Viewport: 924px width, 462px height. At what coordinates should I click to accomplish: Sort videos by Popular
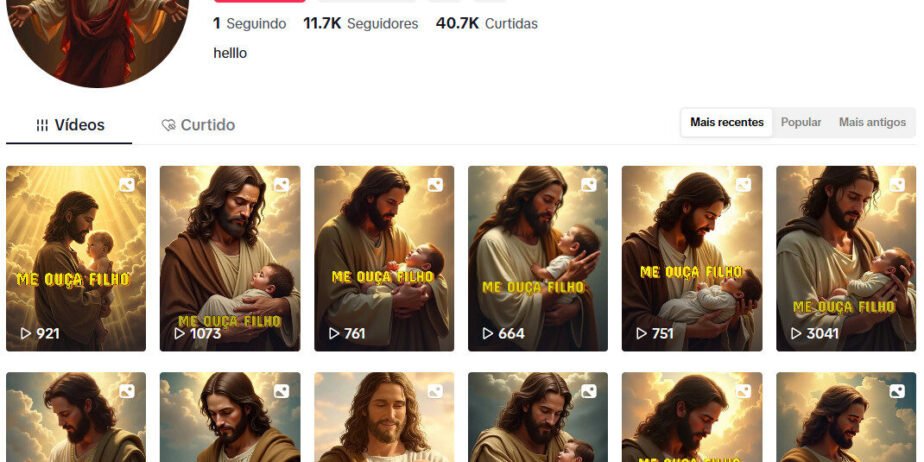click(801, 122)
